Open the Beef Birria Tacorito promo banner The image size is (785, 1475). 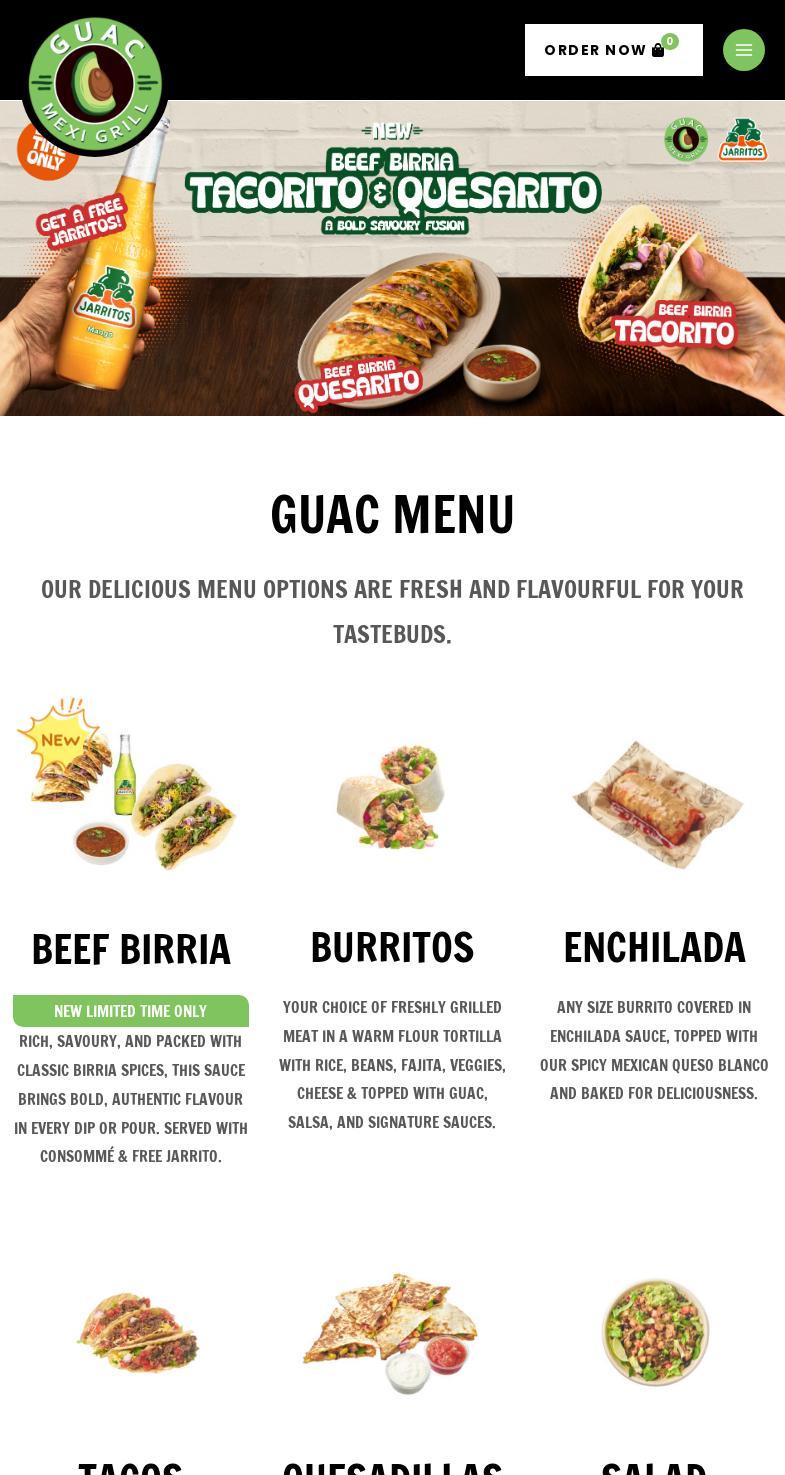(x=392, y=258)
